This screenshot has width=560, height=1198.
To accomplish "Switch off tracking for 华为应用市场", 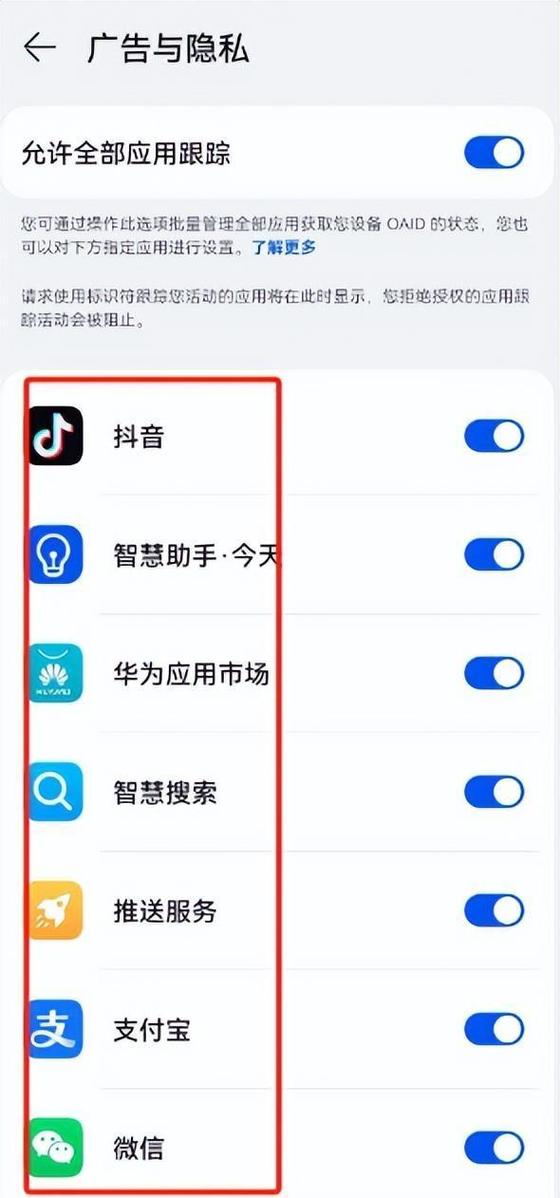I will click(x=494, y=673).
